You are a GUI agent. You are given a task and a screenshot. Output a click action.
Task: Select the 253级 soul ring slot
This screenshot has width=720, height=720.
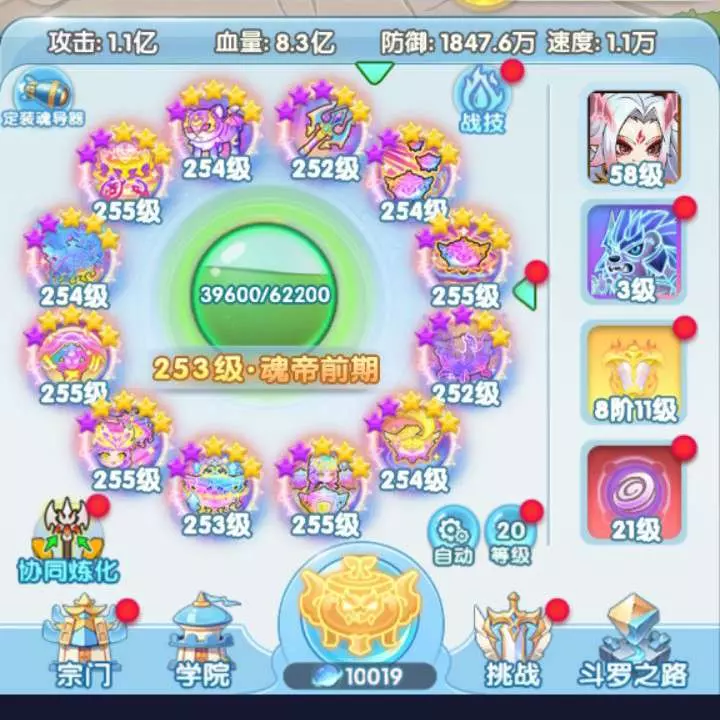(x=216, y=483)
